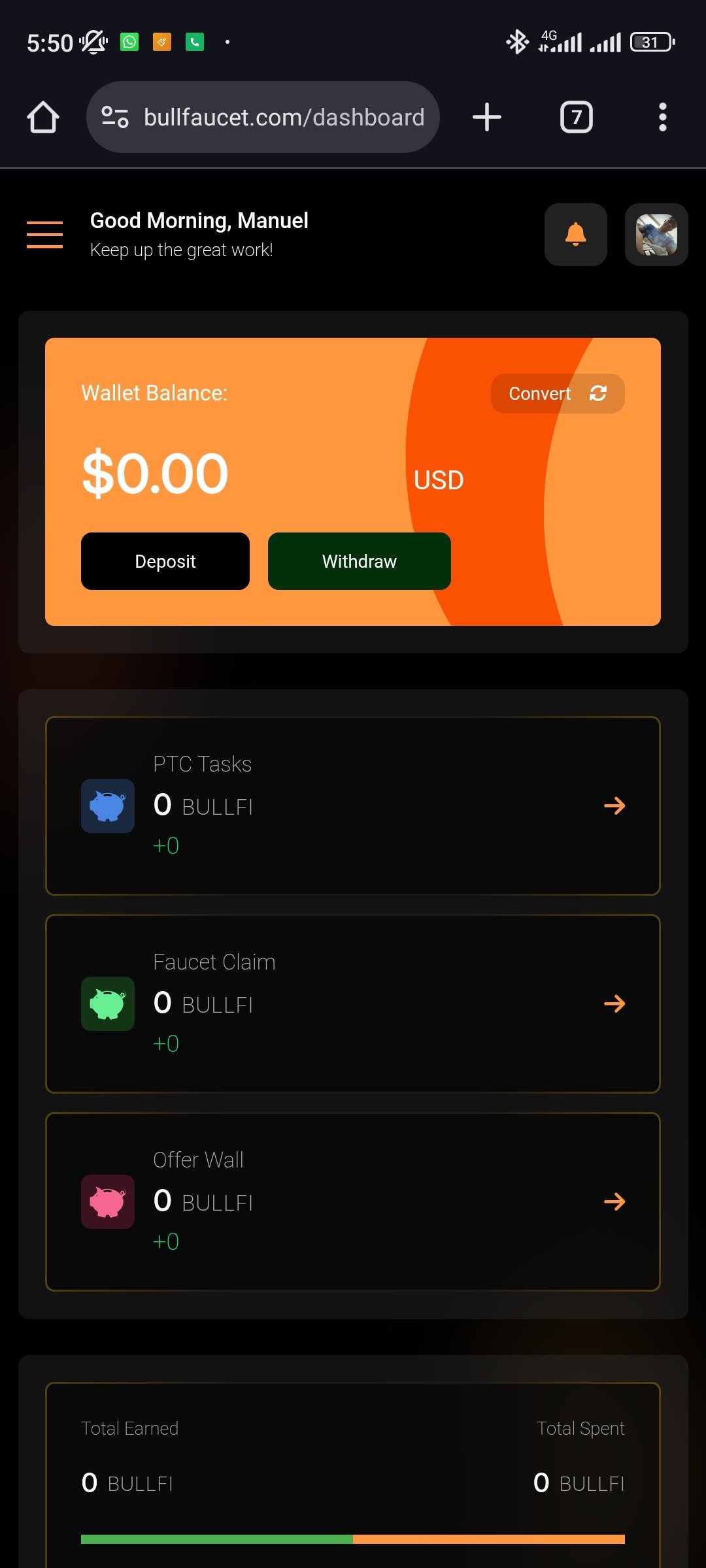Image resolution: width=706 pixels, height=1568 pixels.
Task: Open the notifications bell
Action: [575, 235]
